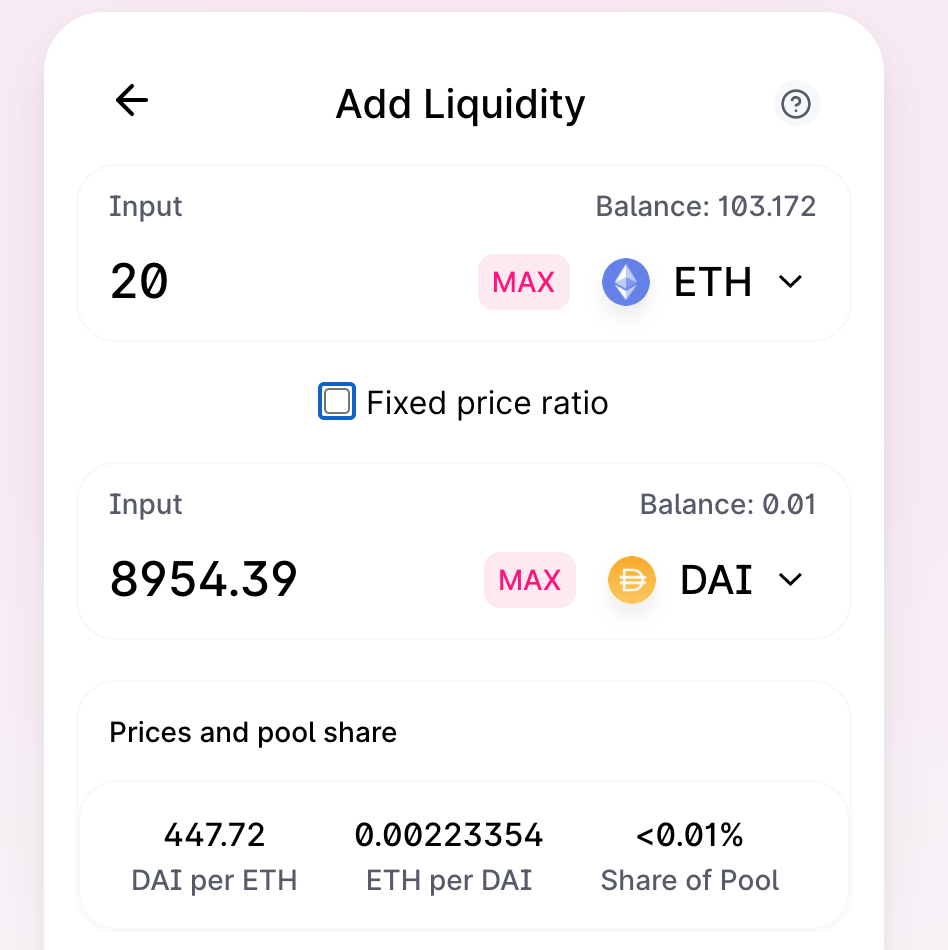The height and width of the screenshot is (950, 948).
Task: Click the ETH token label text
Action: pyautogui.click(x=713, y=282)
